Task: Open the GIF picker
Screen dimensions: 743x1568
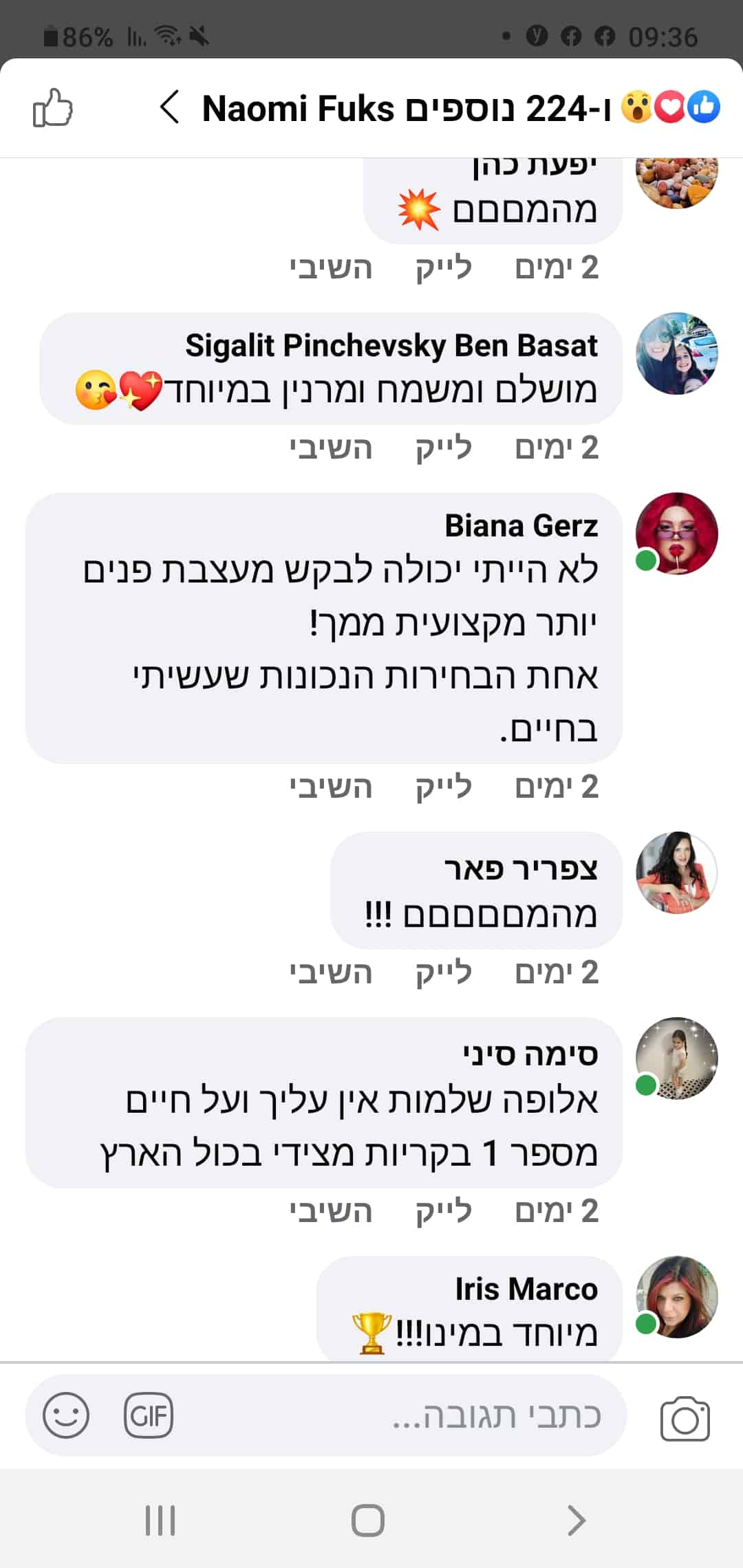Action: (x=149, y=1415)
